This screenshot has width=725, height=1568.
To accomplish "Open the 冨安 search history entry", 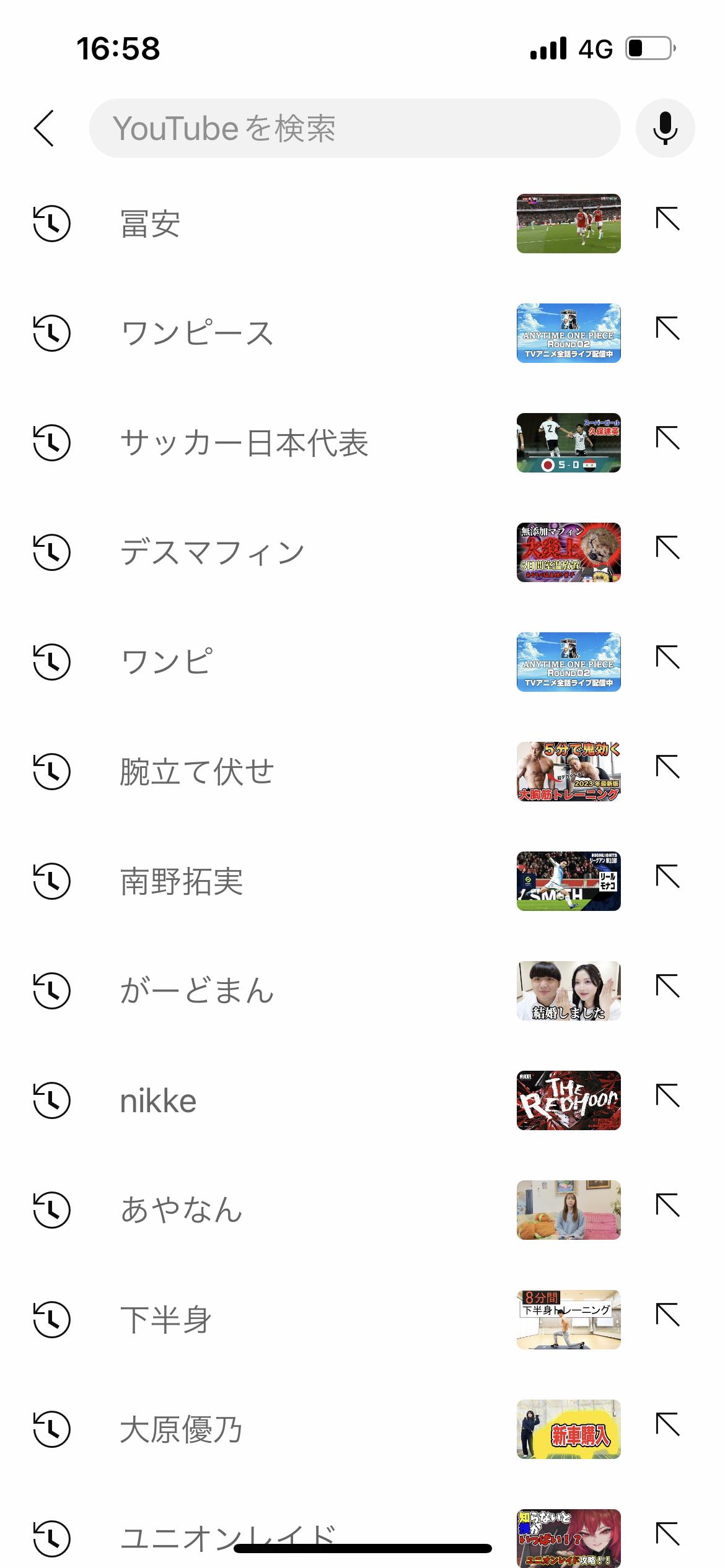I will point(151,224).
